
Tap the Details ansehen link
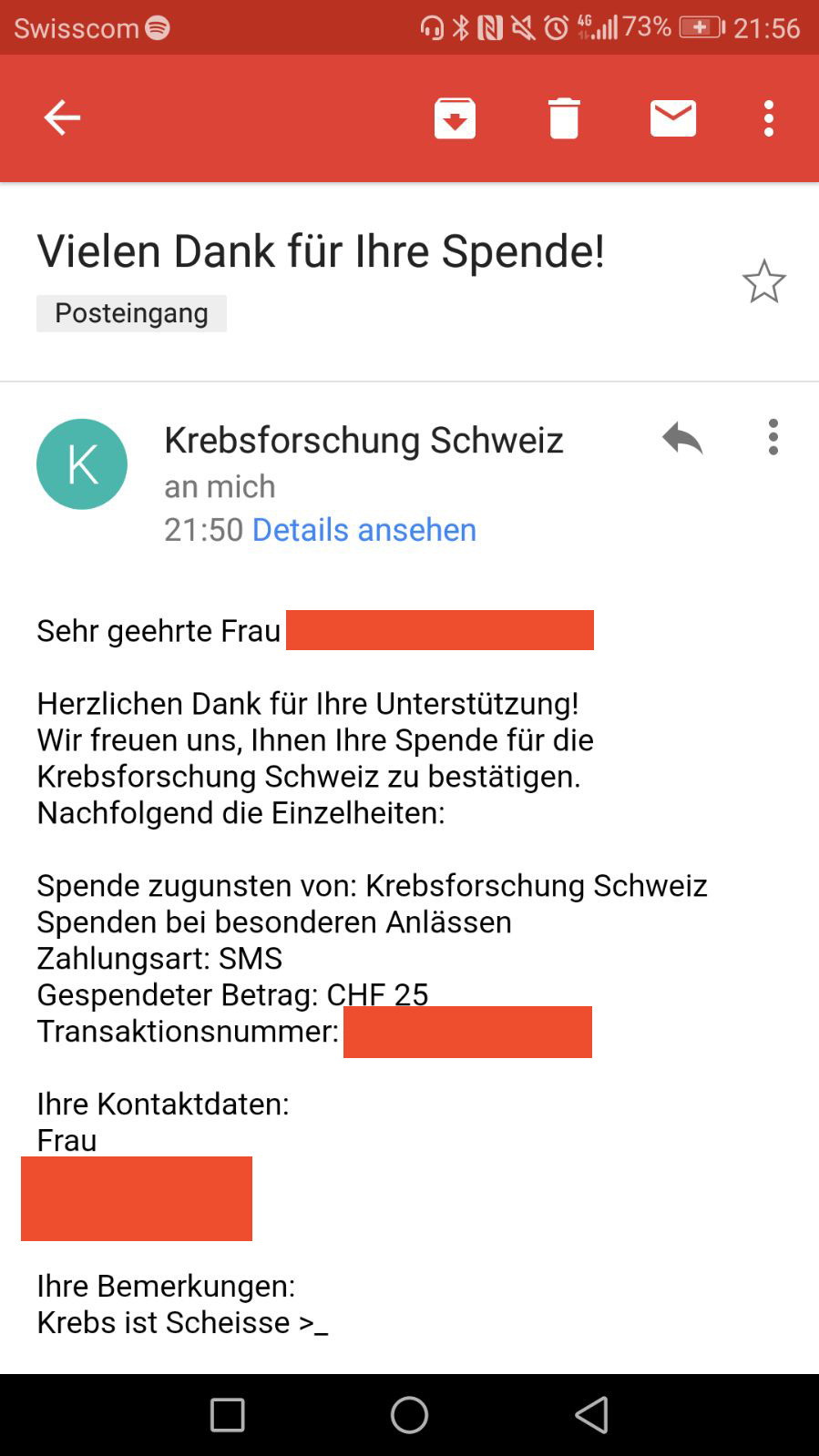[x=364, y=529]
